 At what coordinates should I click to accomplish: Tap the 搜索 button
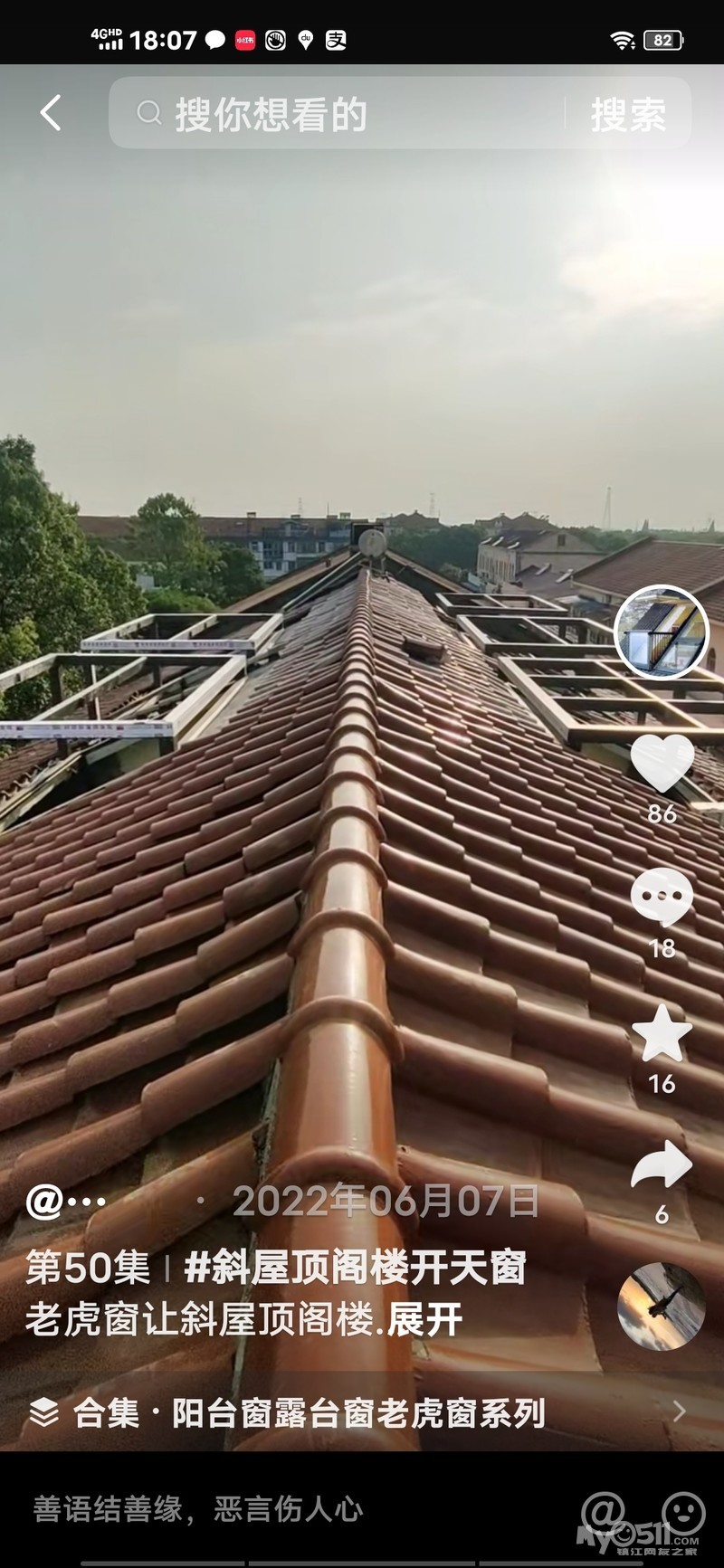[628, 115]
